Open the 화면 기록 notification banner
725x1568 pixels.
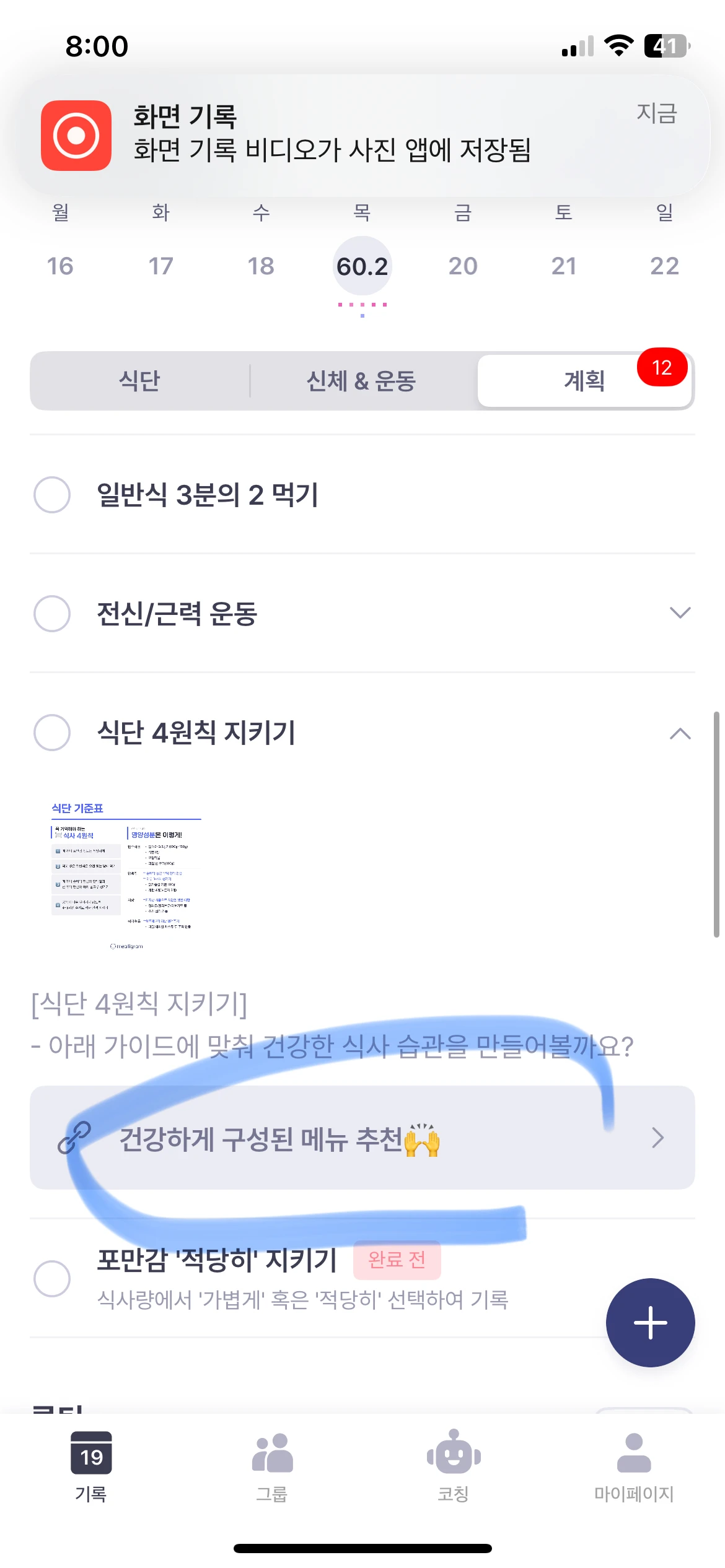(362, 135)
